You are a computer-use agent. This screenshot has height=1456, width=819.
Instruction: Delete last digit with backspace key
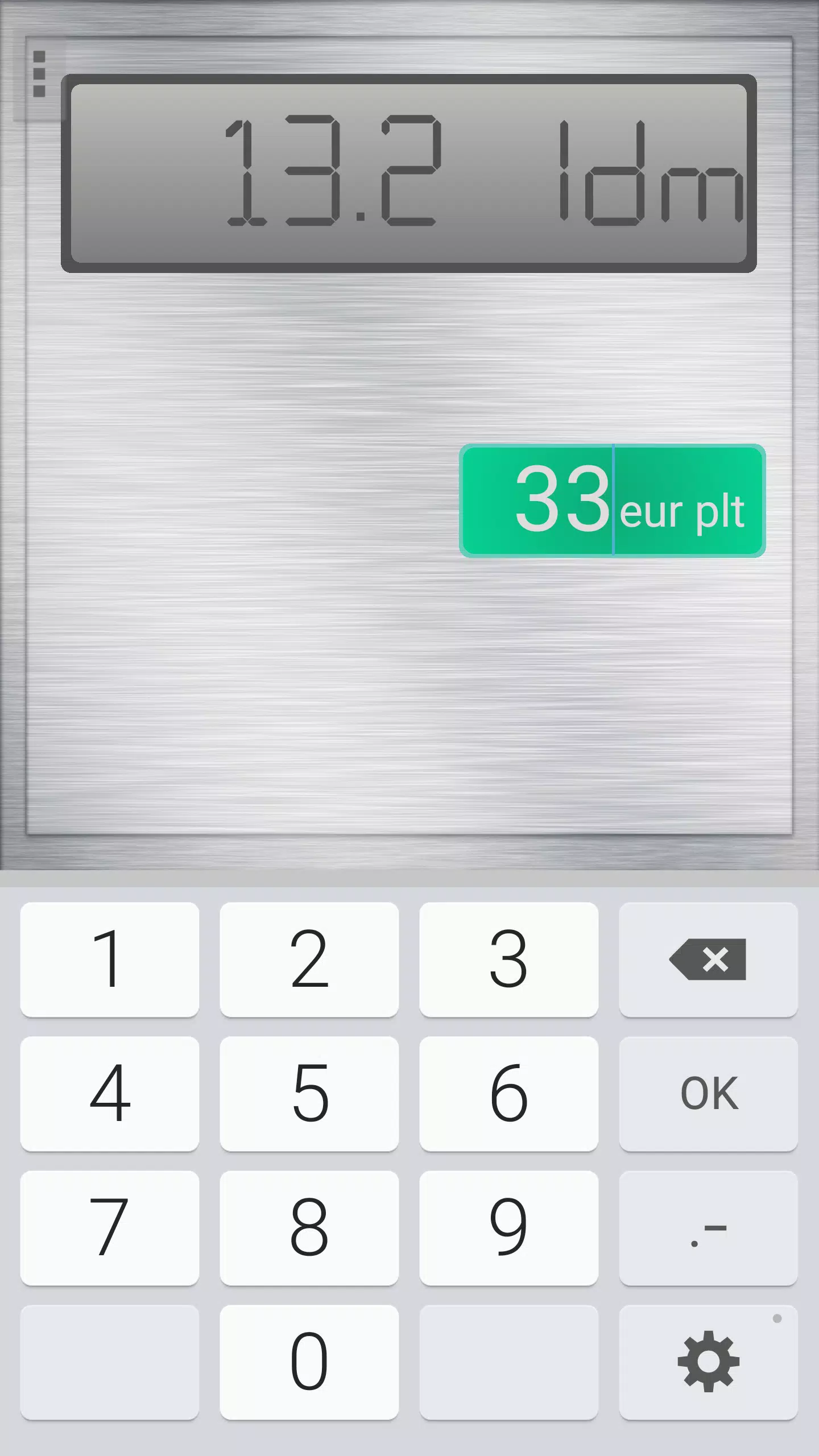pyautogui.click(x=708, y=959)
